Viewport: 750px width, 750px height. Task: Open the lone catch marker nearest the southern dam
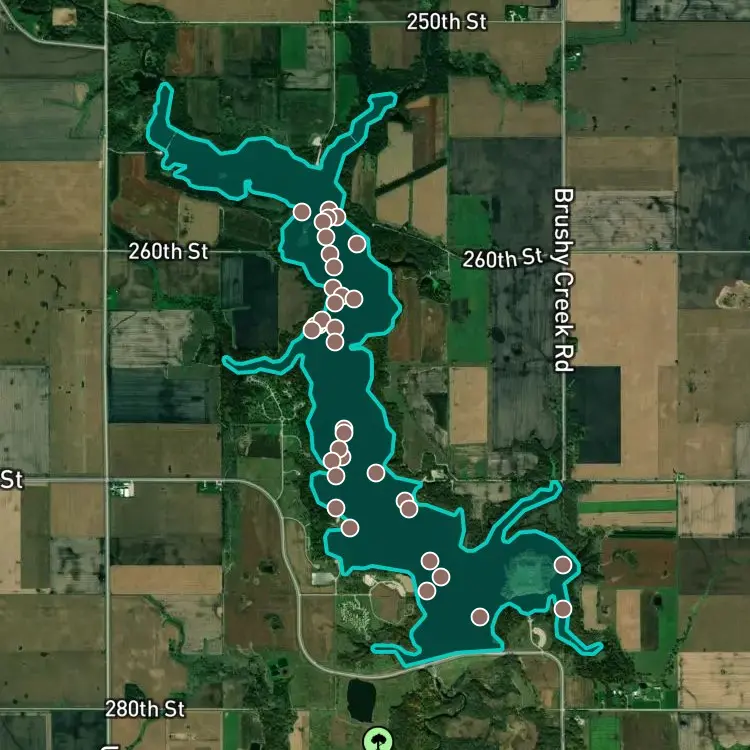pos(480,617)
